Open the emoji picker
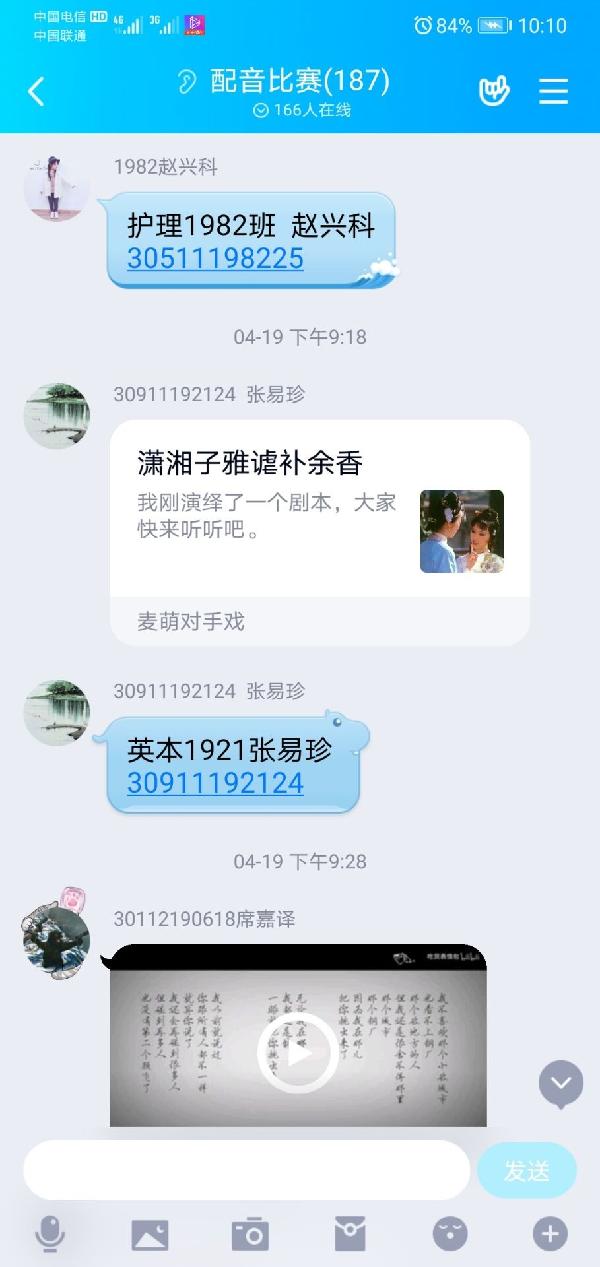Screen dimensions: 600x1267 [450, 1235]
